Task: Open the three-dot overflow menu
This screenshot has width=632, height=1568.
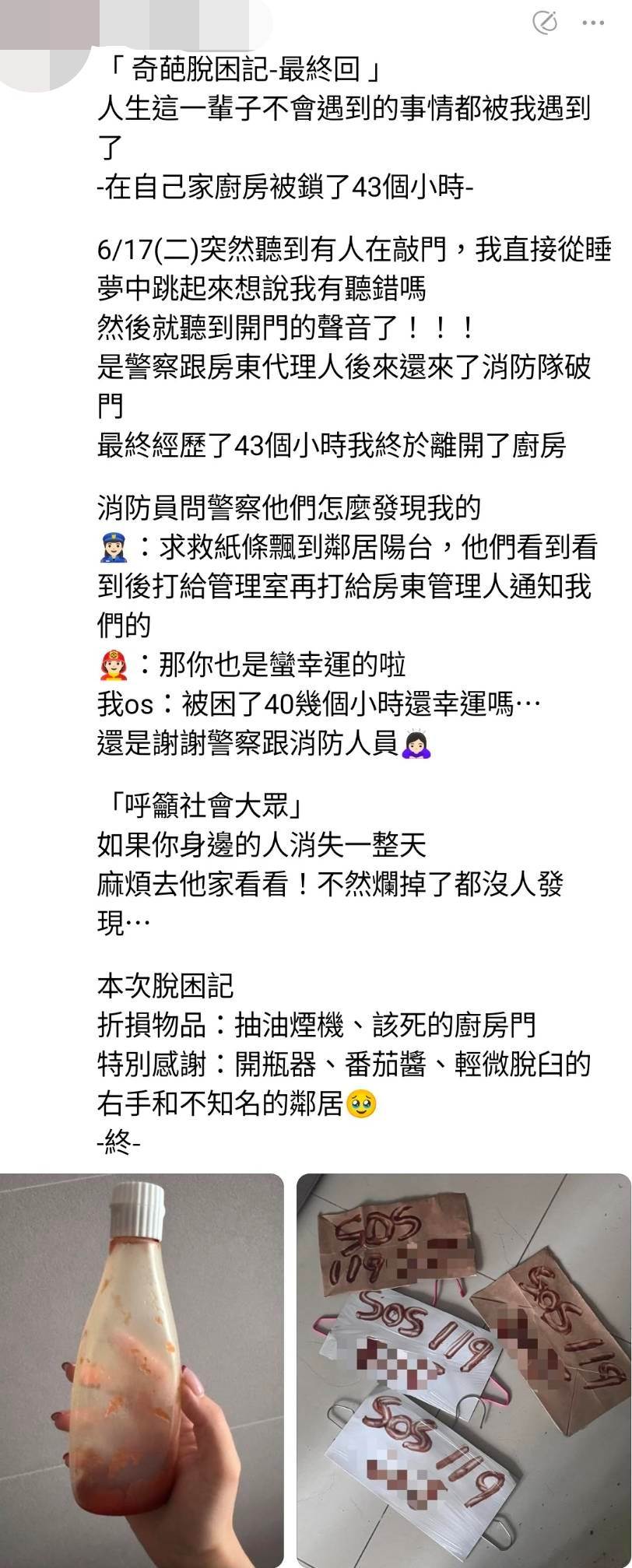Action: tap(594, 23)
